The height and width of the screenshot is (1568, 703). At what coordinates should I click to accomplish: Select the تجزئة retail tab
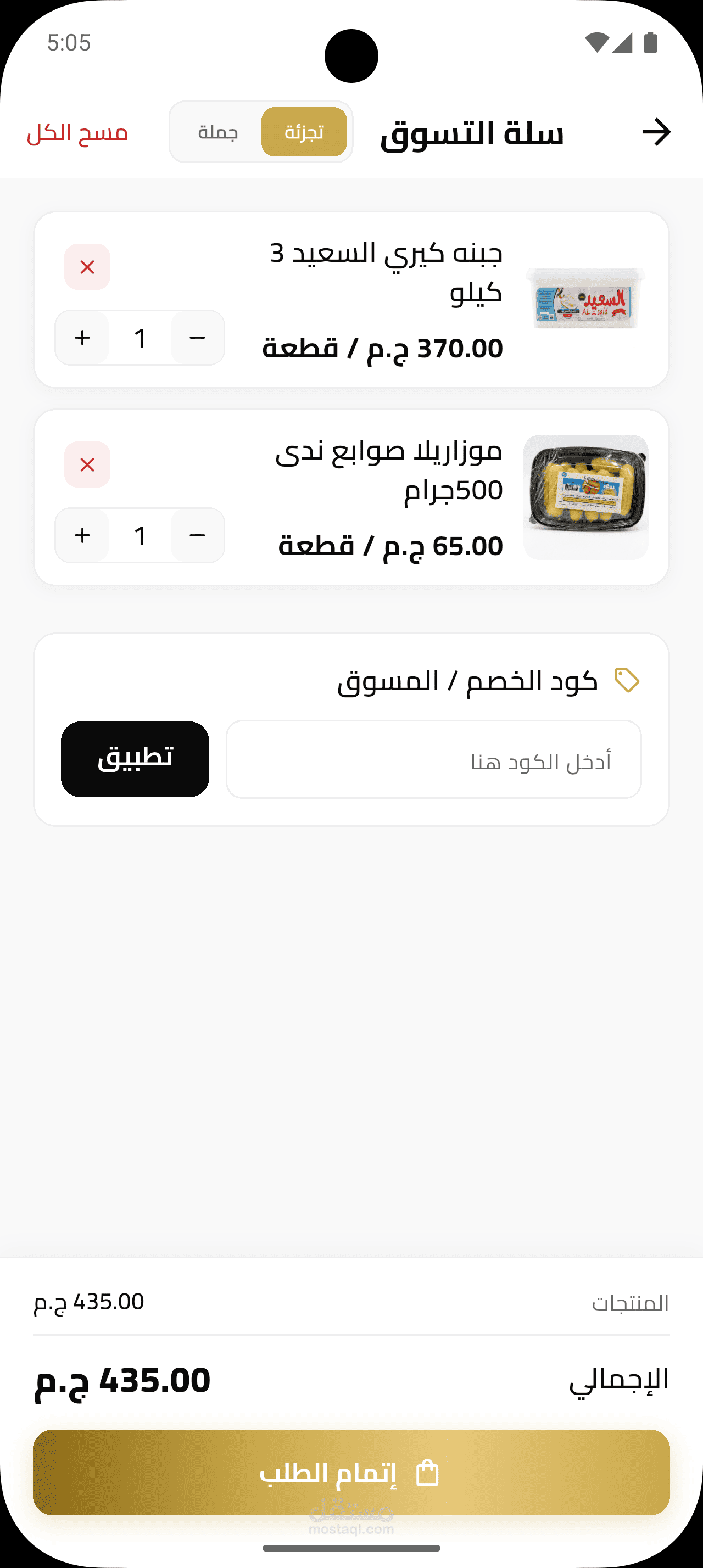pyautogui.click(x=304, y=132)
